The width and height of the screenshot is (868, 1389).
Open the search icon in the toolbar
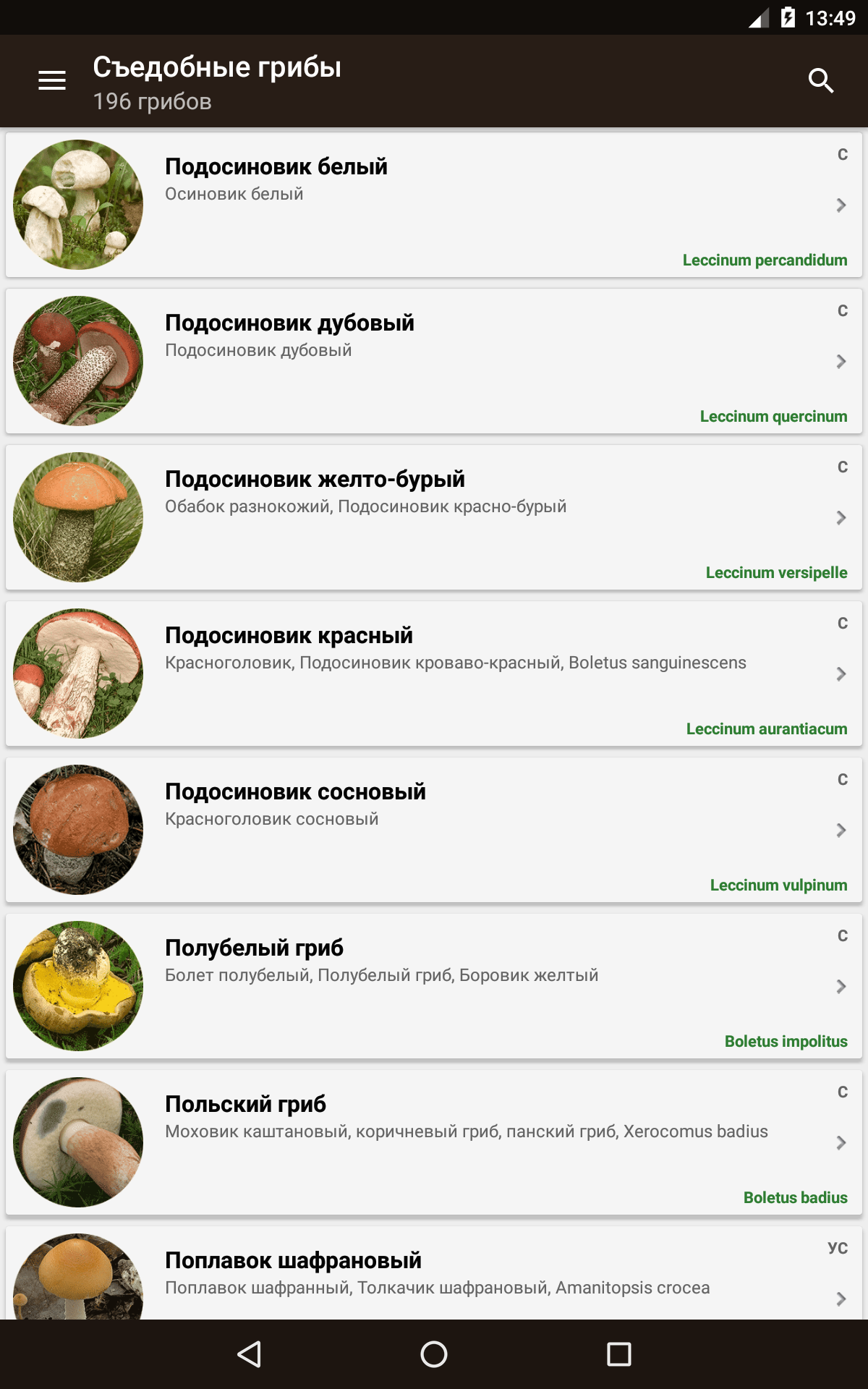point(820,81)
